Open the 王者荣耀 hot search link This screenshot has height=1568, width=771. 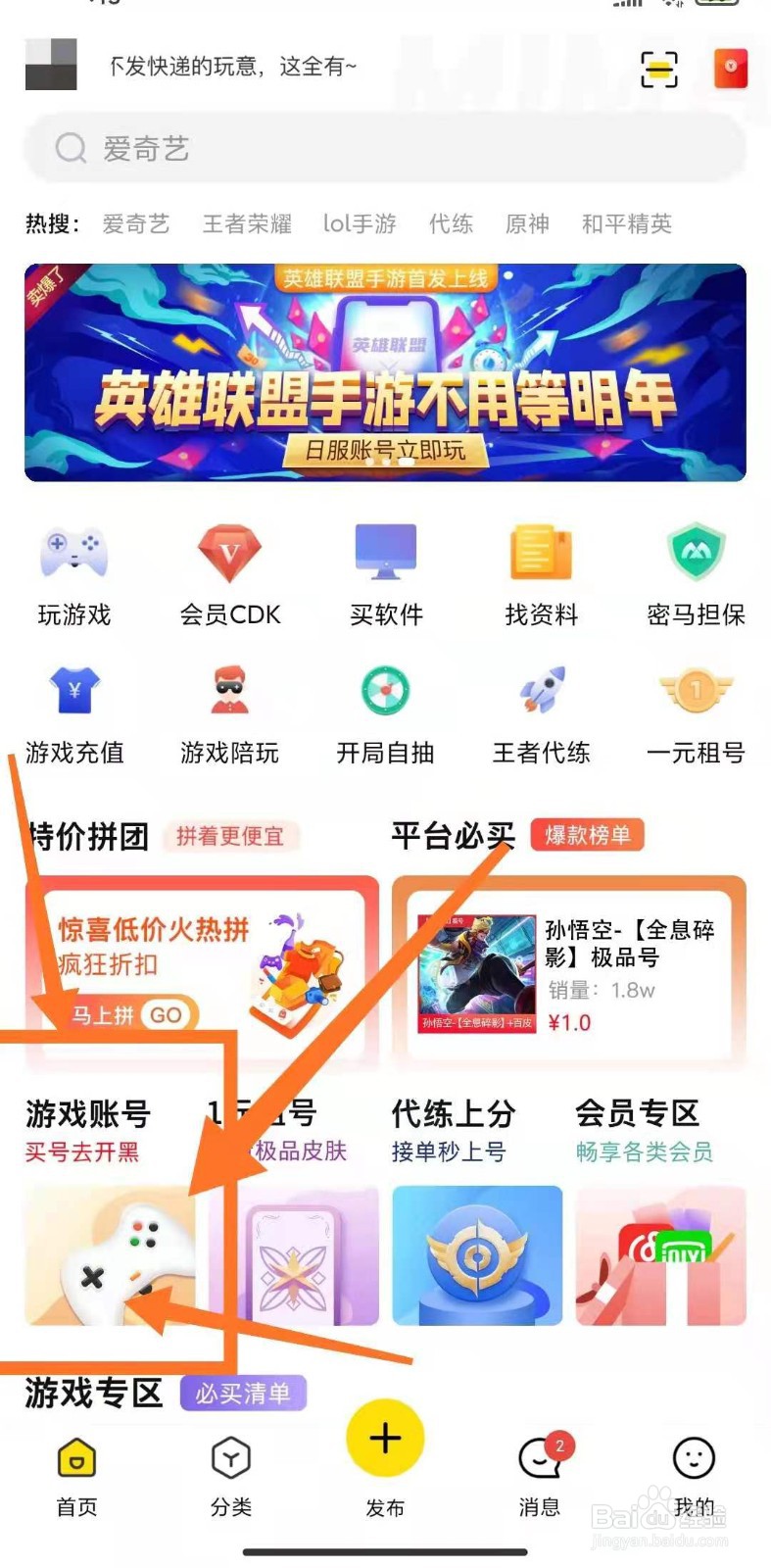tap(245, 223)
